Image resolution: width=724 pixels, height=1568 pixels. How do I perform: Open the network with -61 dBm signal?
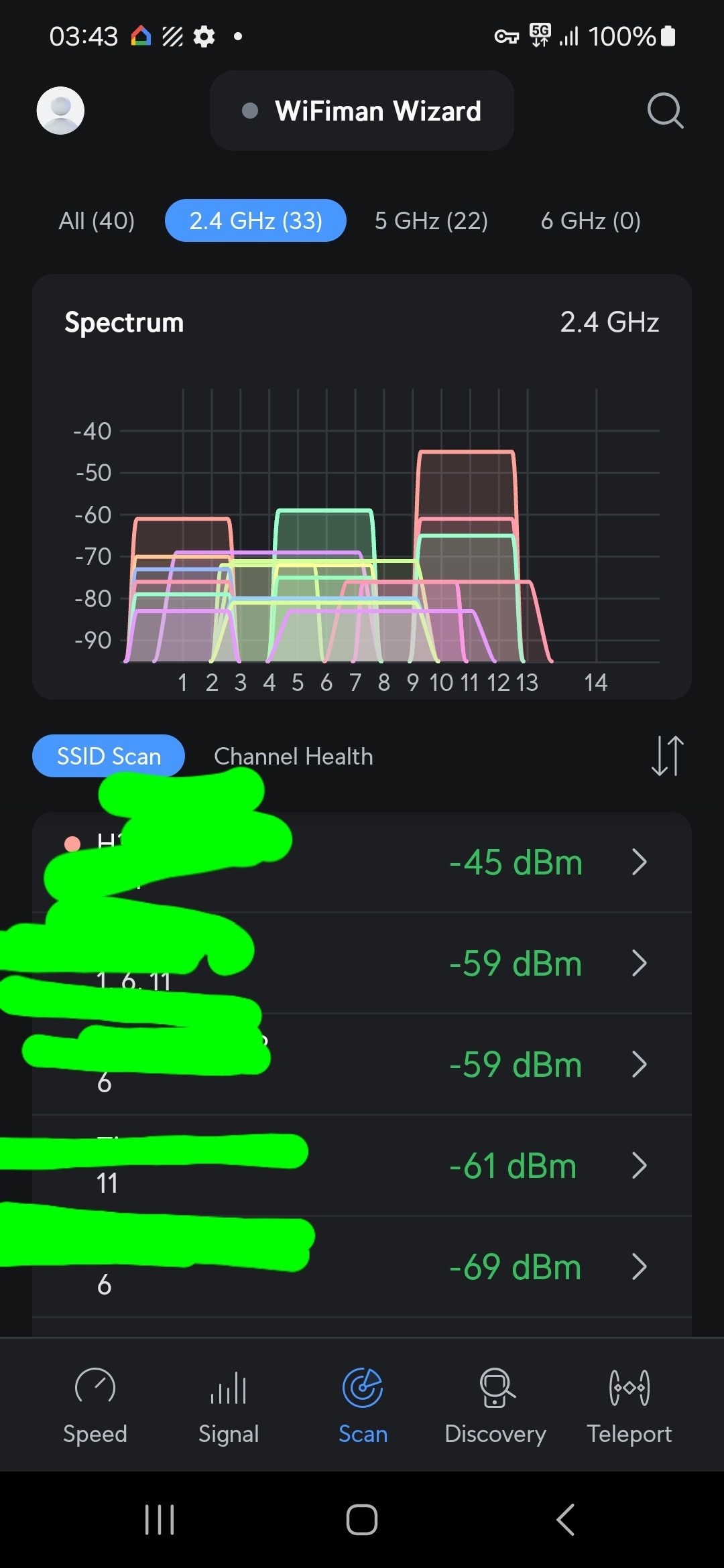point(362,1166)
